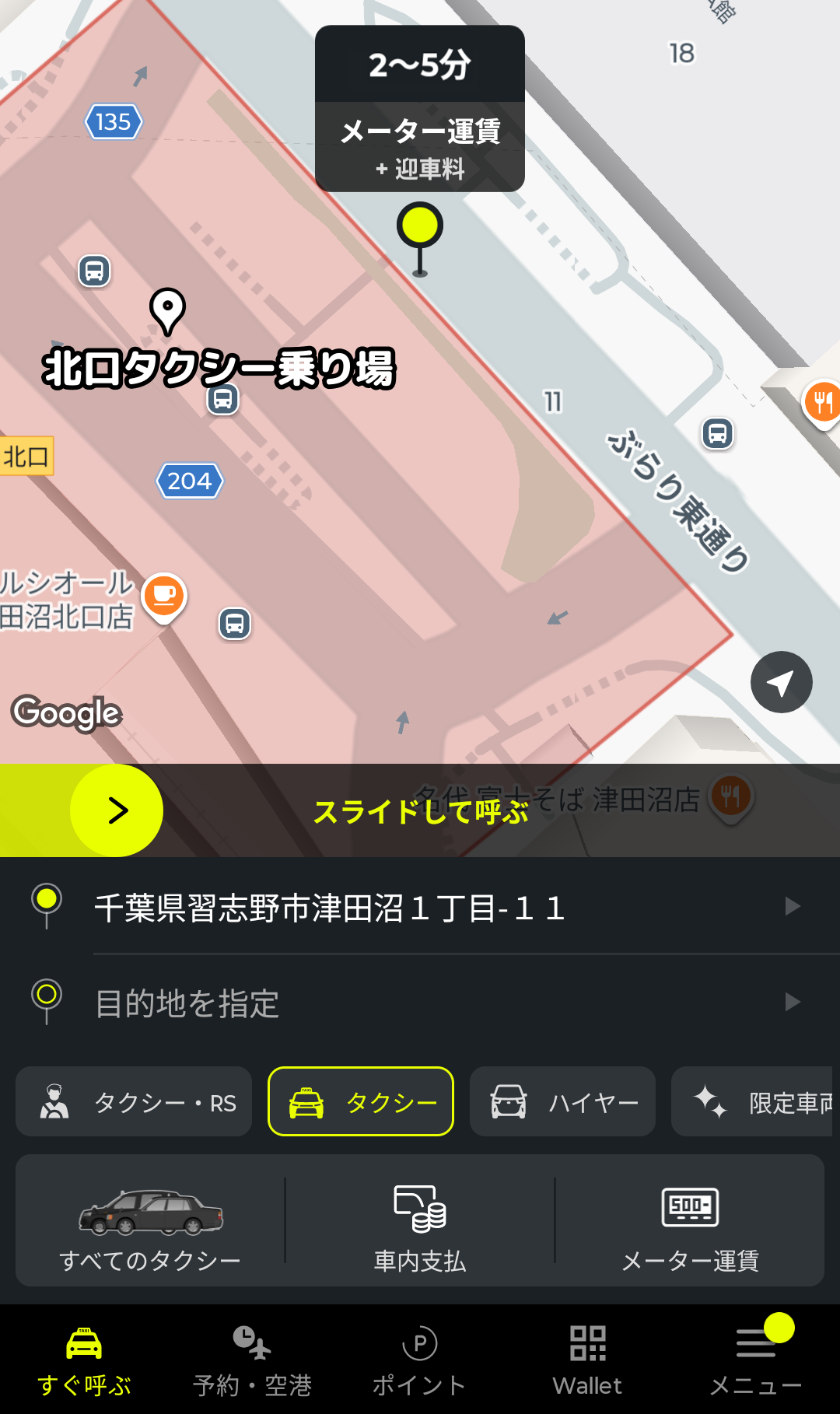
Task: Open メーター運賃 fare options
Action: tap(690, 1221)
